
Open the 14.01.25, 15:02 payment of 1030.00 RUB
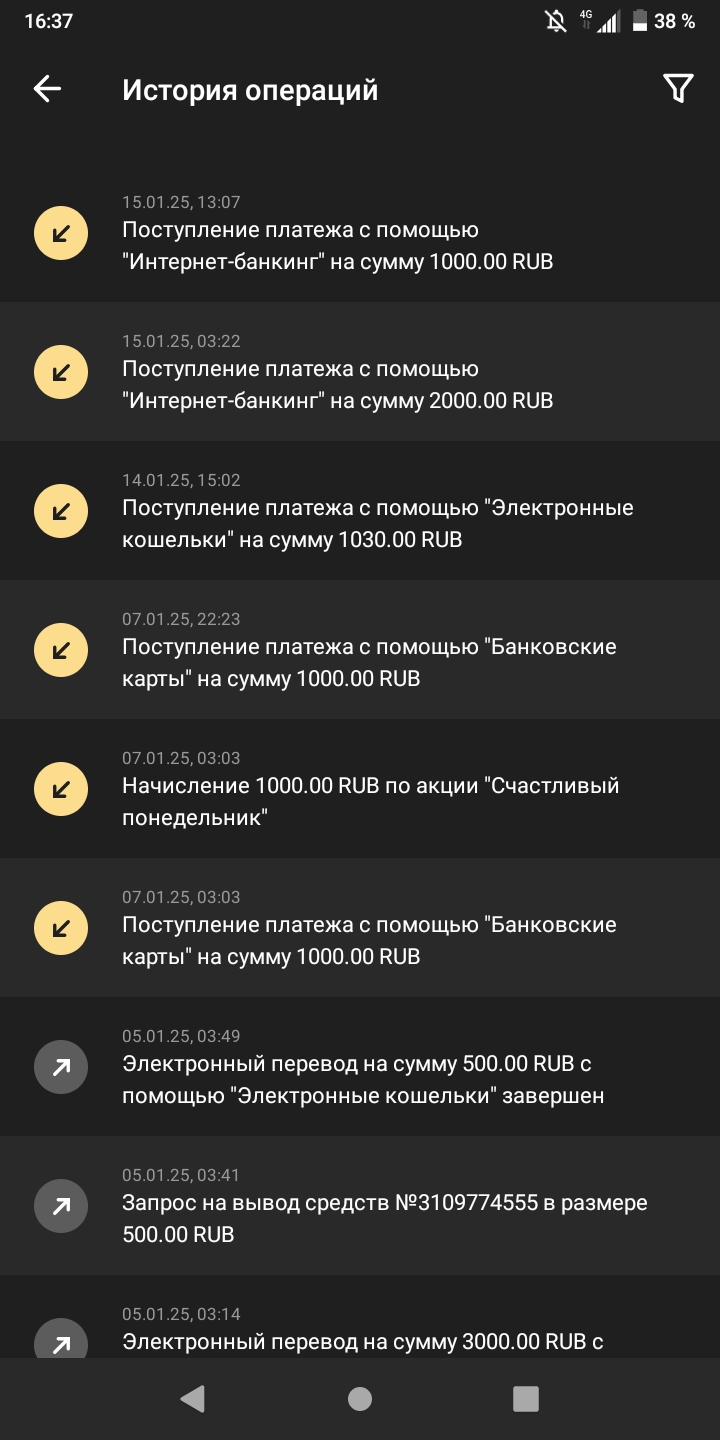[360, 511]
